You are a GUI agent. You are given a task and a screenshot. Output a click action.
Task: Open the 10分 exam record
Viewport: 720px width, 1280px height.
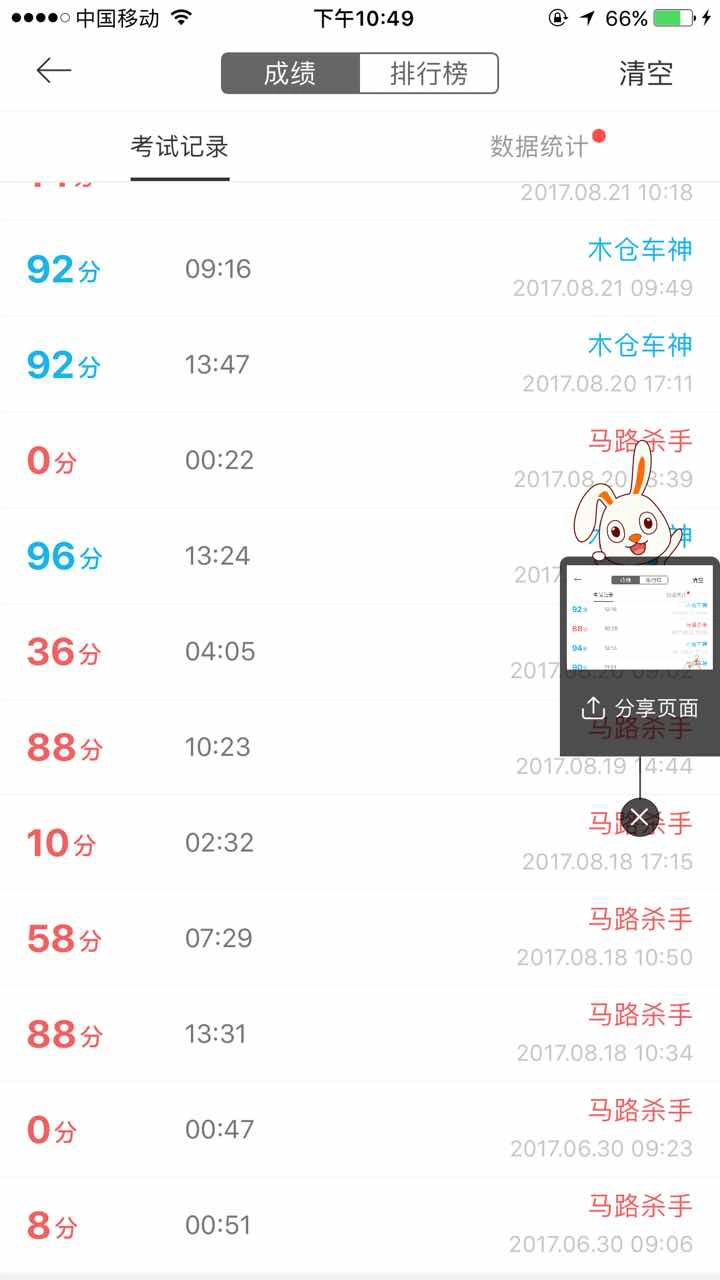[360, 843]
